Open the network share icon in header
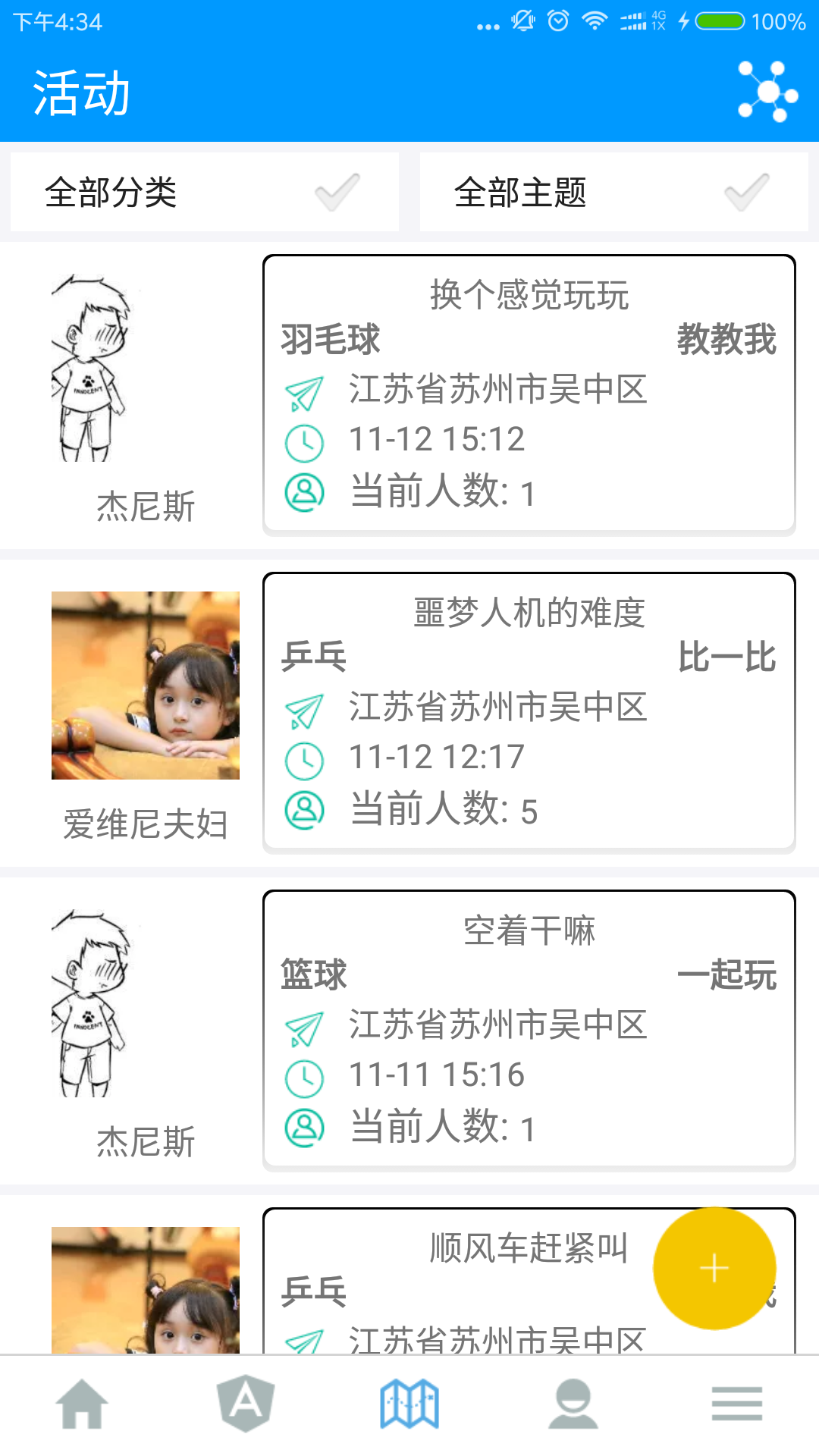Image resolution: width=819 pixels, height=1456 pixels. (767, 93)
